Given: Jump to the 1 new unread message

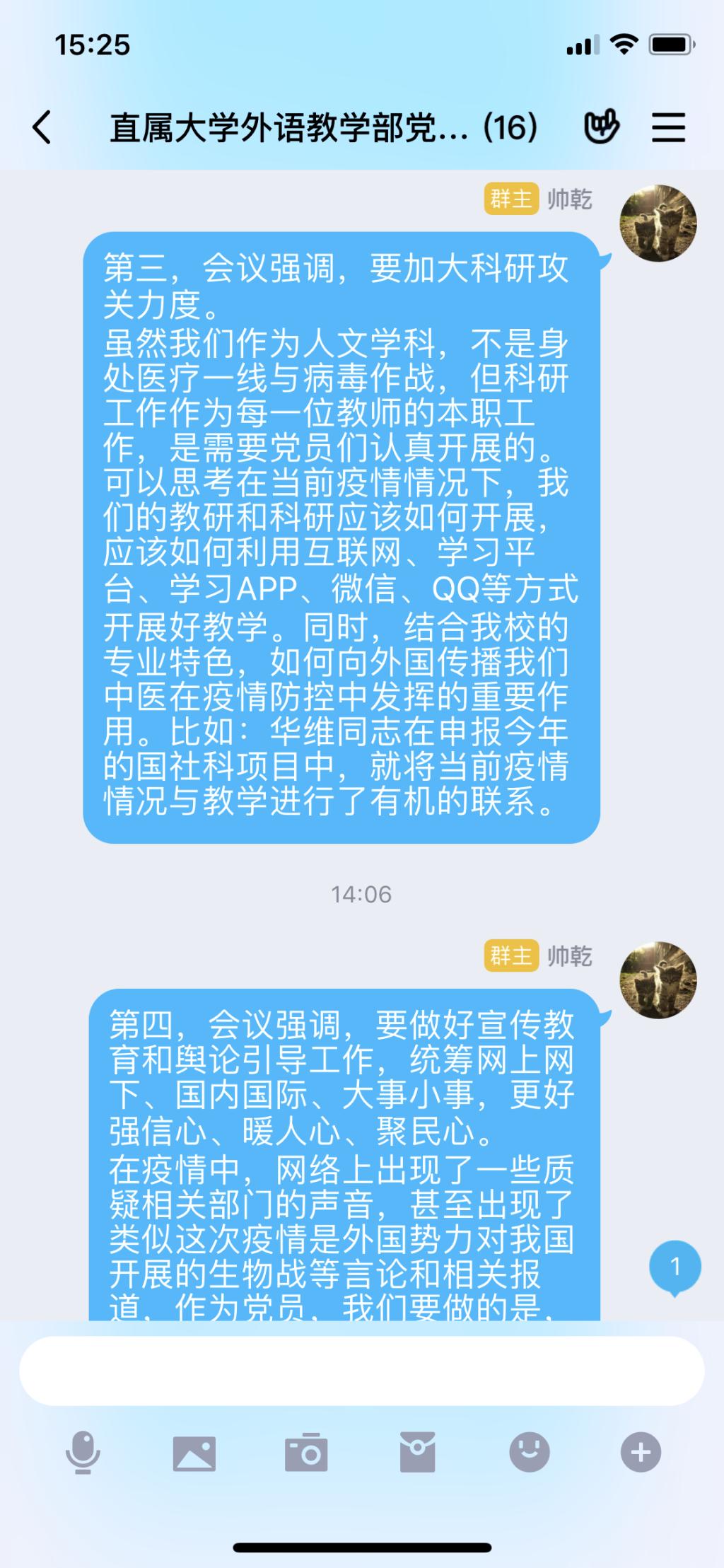Looking at the screenshot, I should 675,1267.
